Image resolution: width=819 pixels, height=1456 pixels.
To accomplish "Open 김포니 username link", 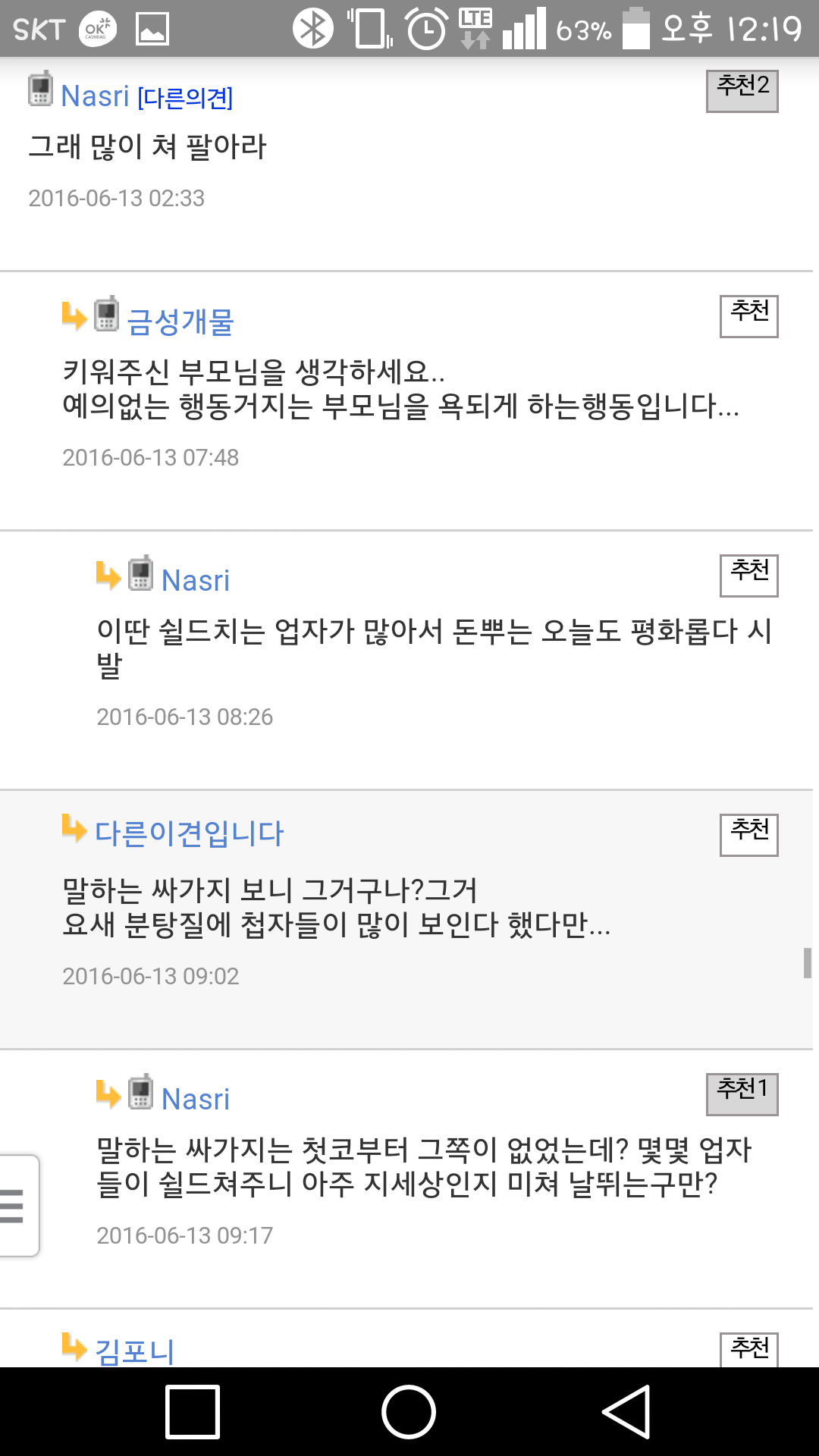I will 134,1351.
